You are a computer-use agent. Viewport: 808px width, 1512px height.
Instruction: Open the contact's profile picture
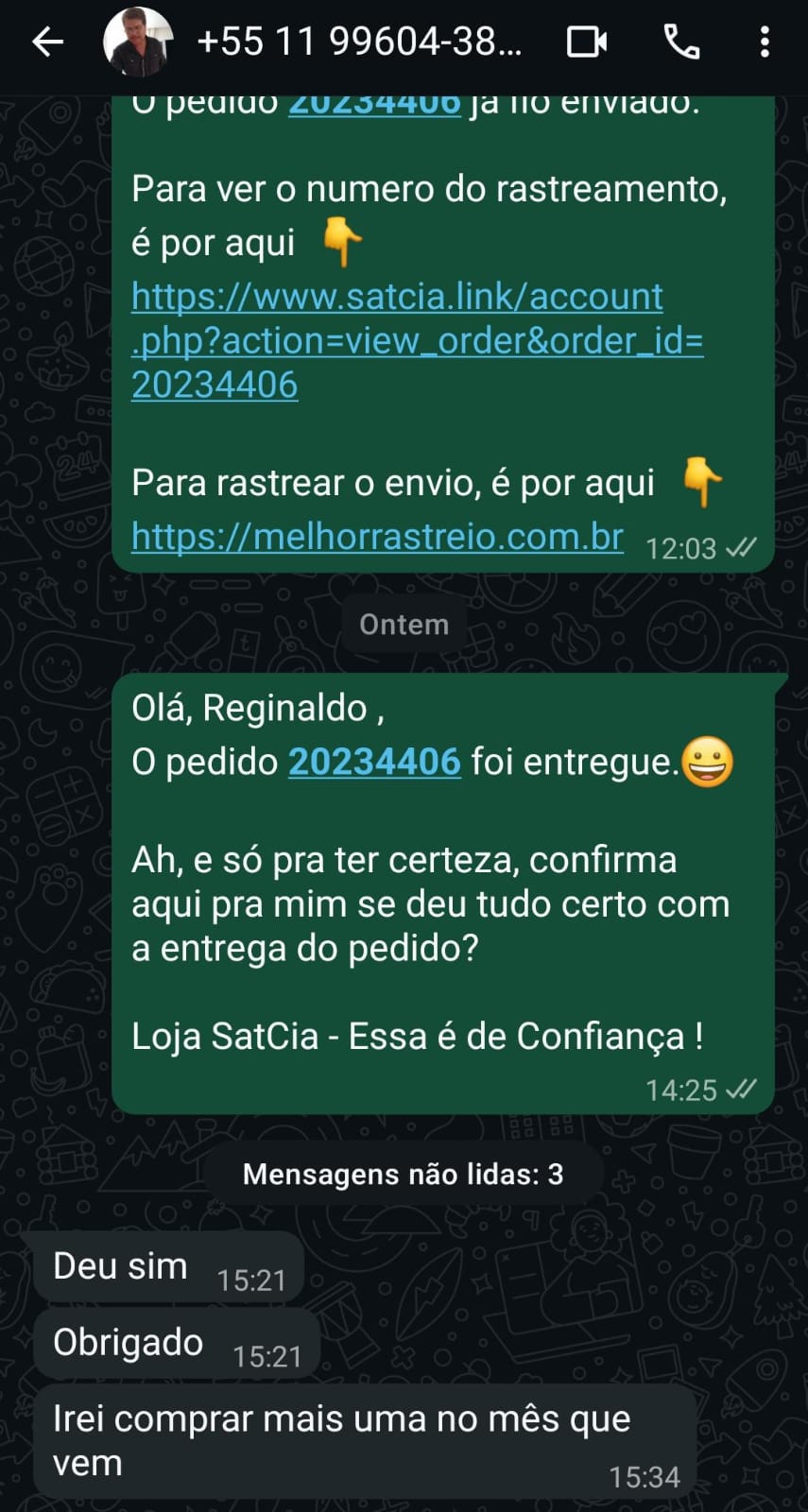point(138,42)
